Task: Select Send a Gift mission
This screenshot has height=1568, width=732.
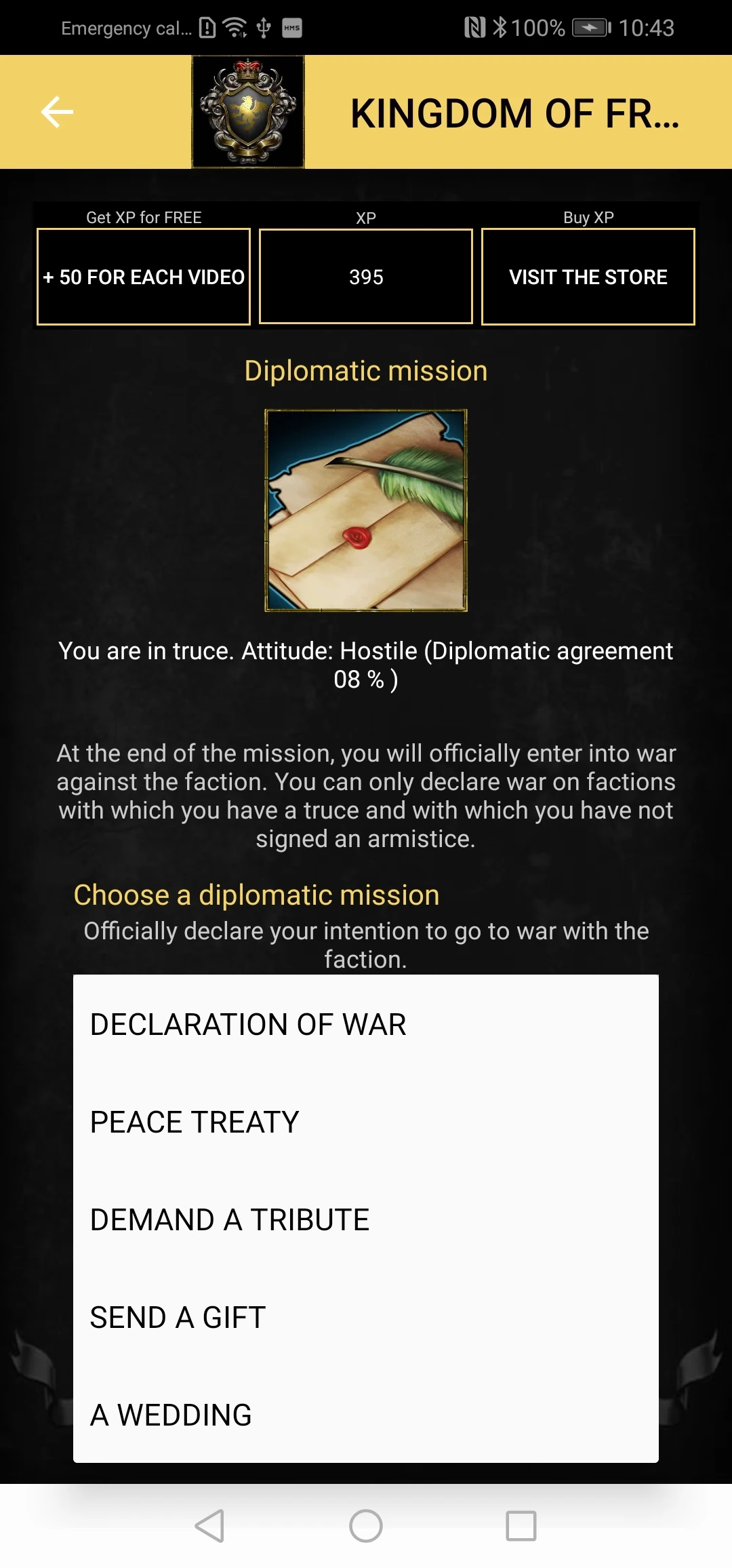Action: click(x=366, y=1317)
